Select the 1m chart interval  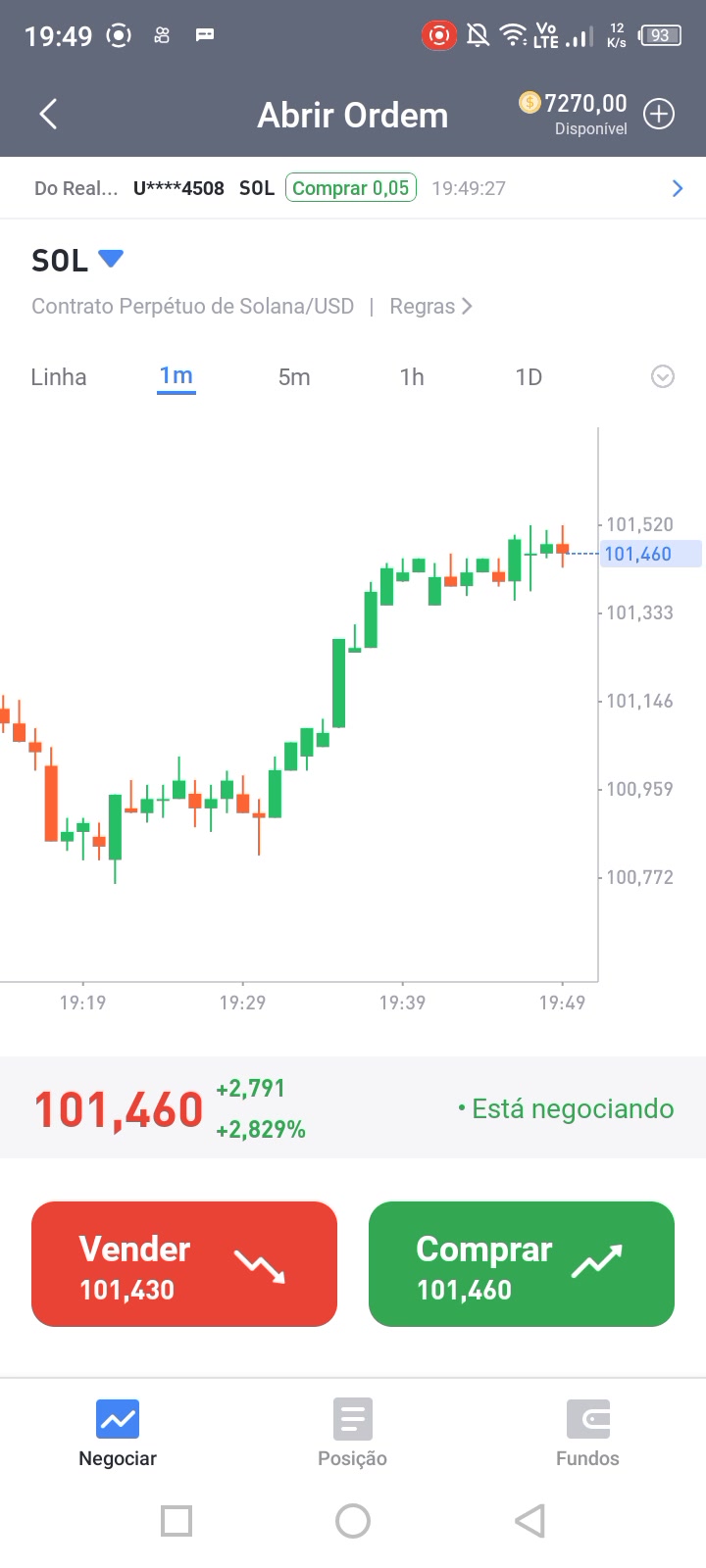tap(176, 377)
